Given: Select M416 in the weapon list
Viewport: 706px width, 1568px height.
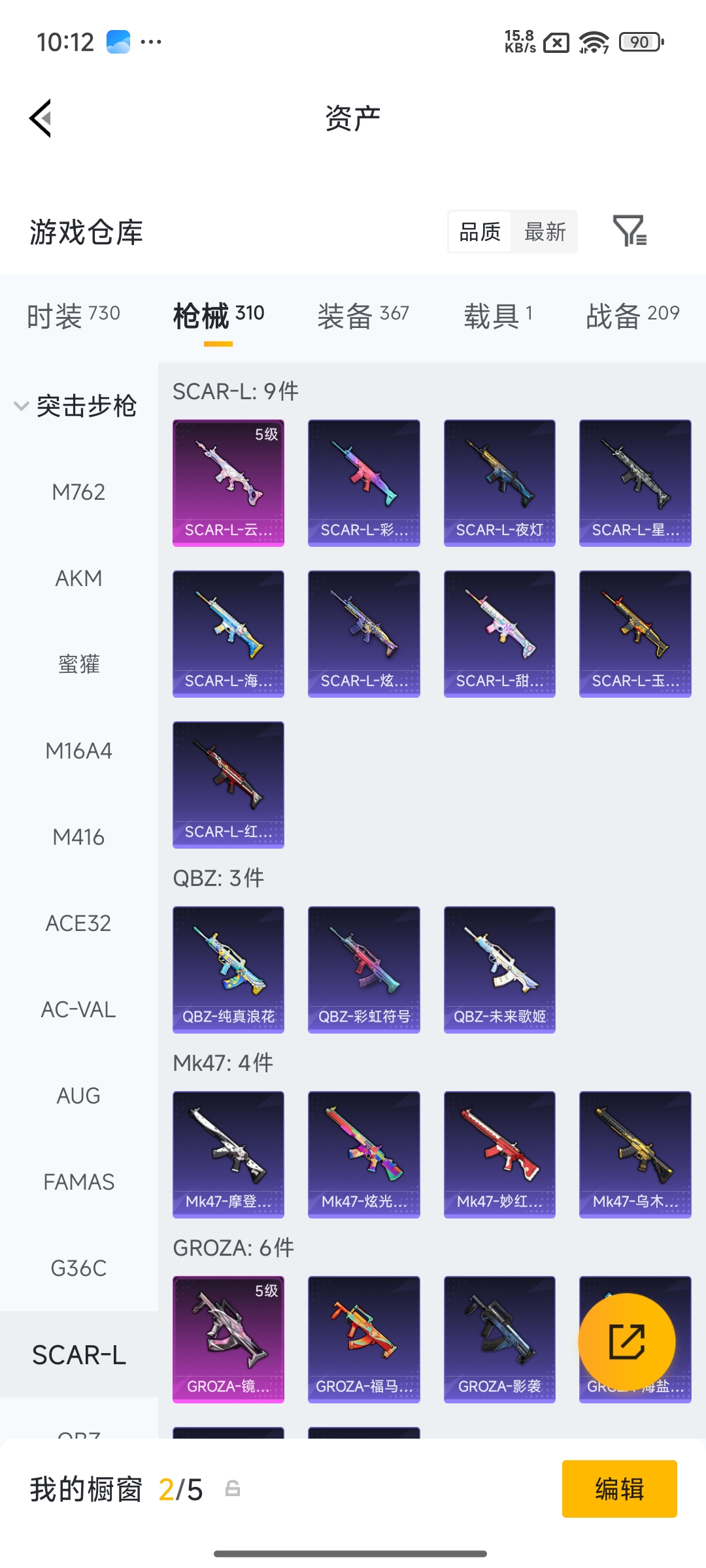Looking at the screenshot, I should [78, 837].
